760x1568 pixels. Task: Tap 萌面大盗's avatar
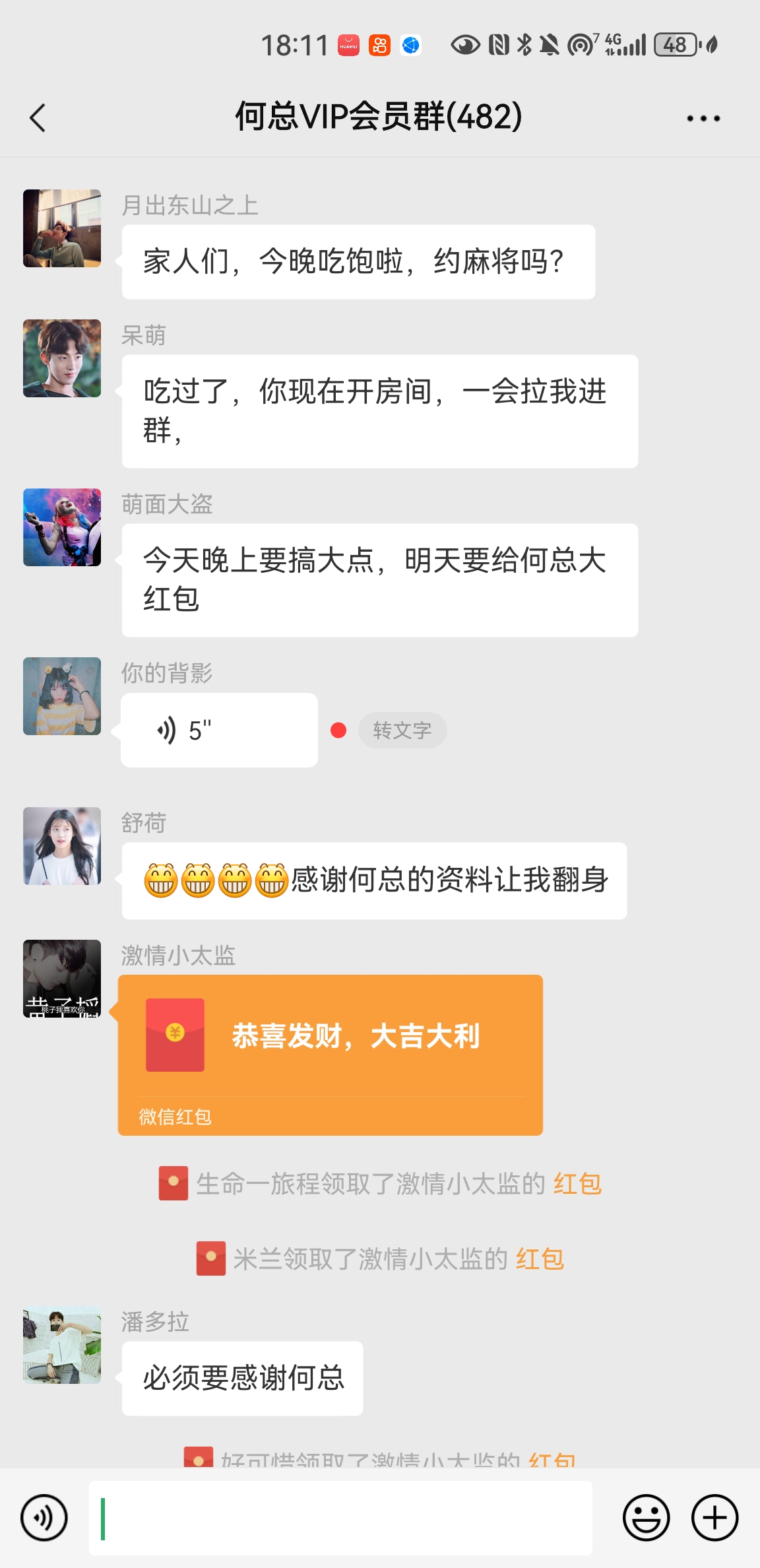click(x=62, y=527)
